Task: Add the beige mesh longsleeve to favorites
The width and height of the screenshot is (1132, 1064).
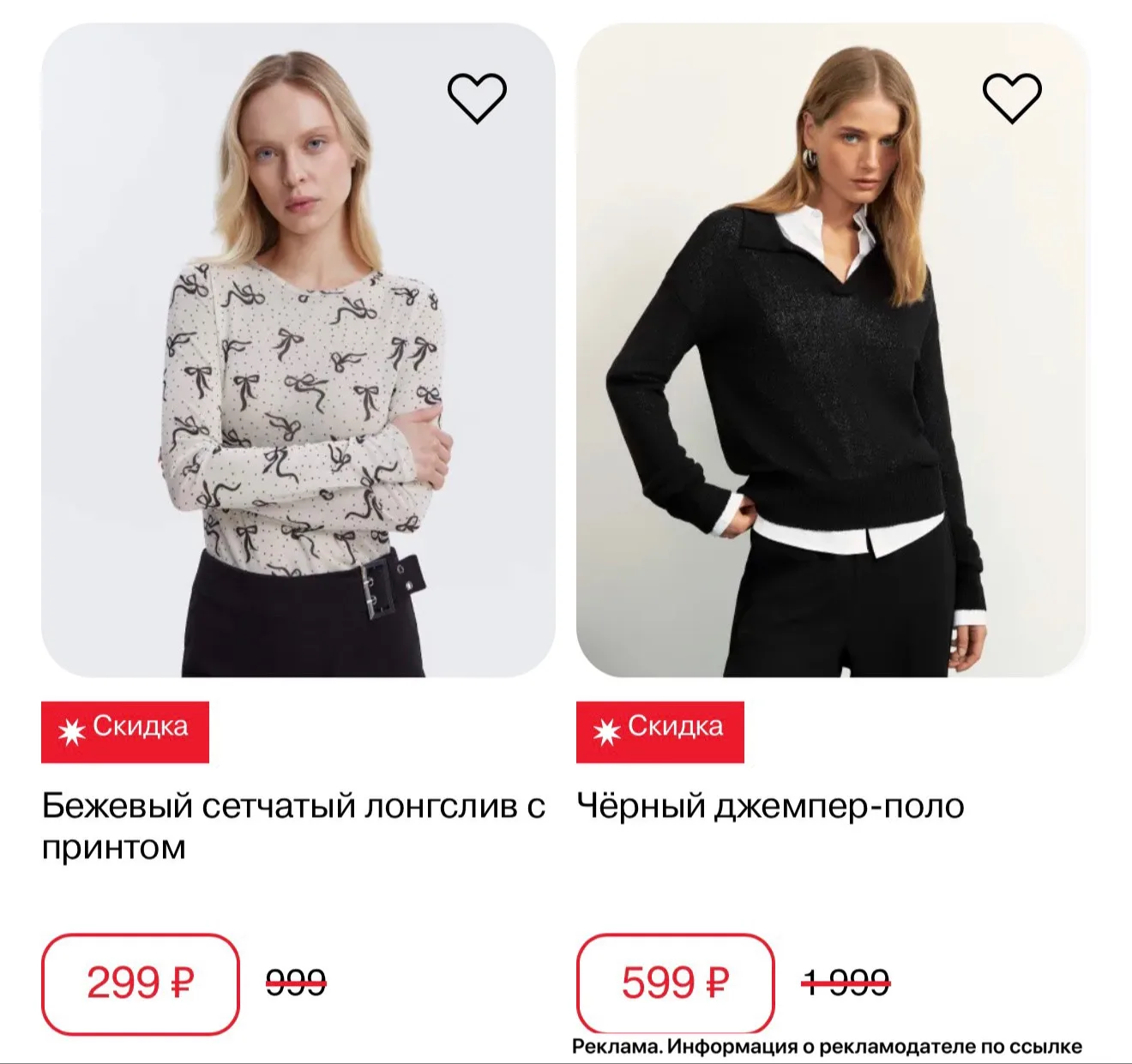Action: [x=477, y=98]
